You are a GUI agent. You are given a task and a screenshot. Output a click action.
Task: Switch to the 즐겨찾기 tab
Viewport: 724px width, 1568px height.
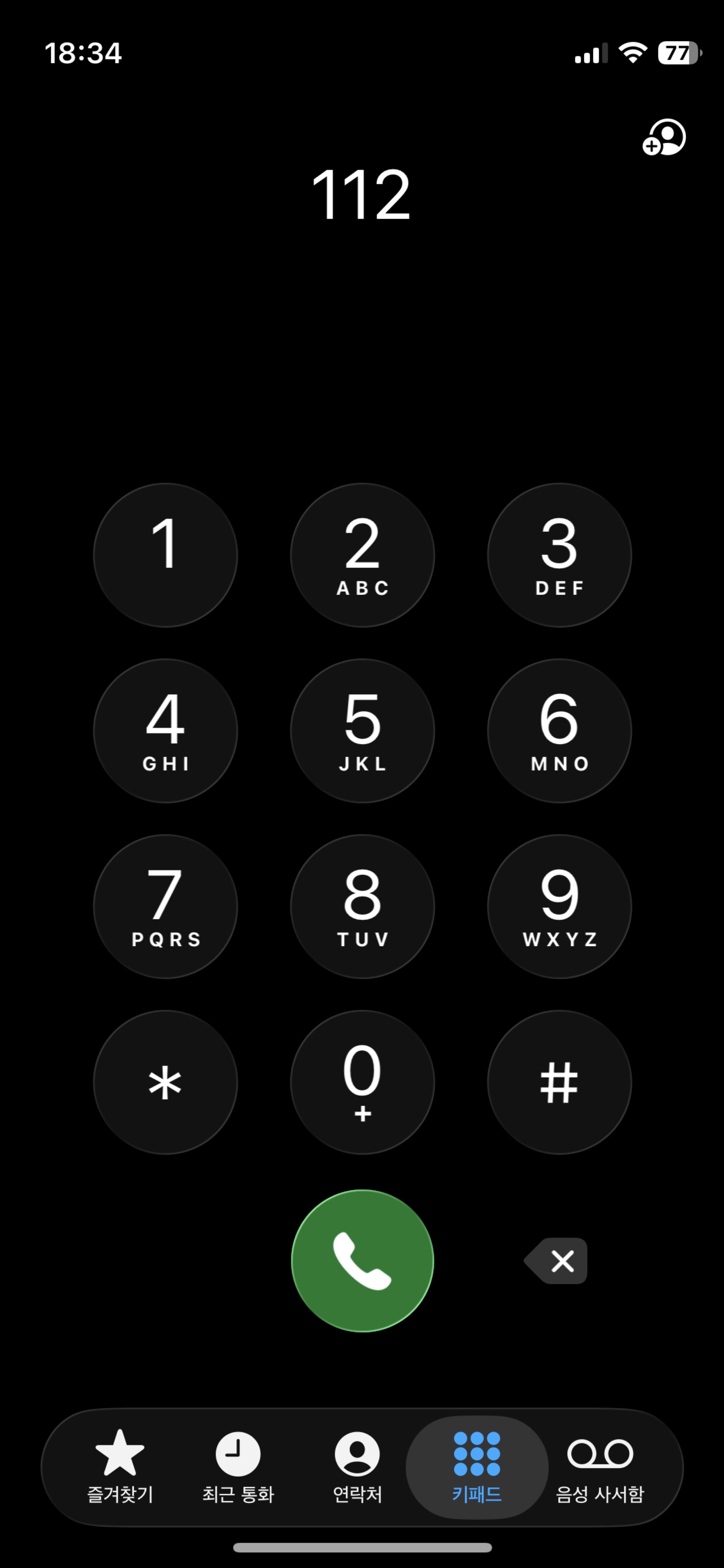pos(120,1467)
